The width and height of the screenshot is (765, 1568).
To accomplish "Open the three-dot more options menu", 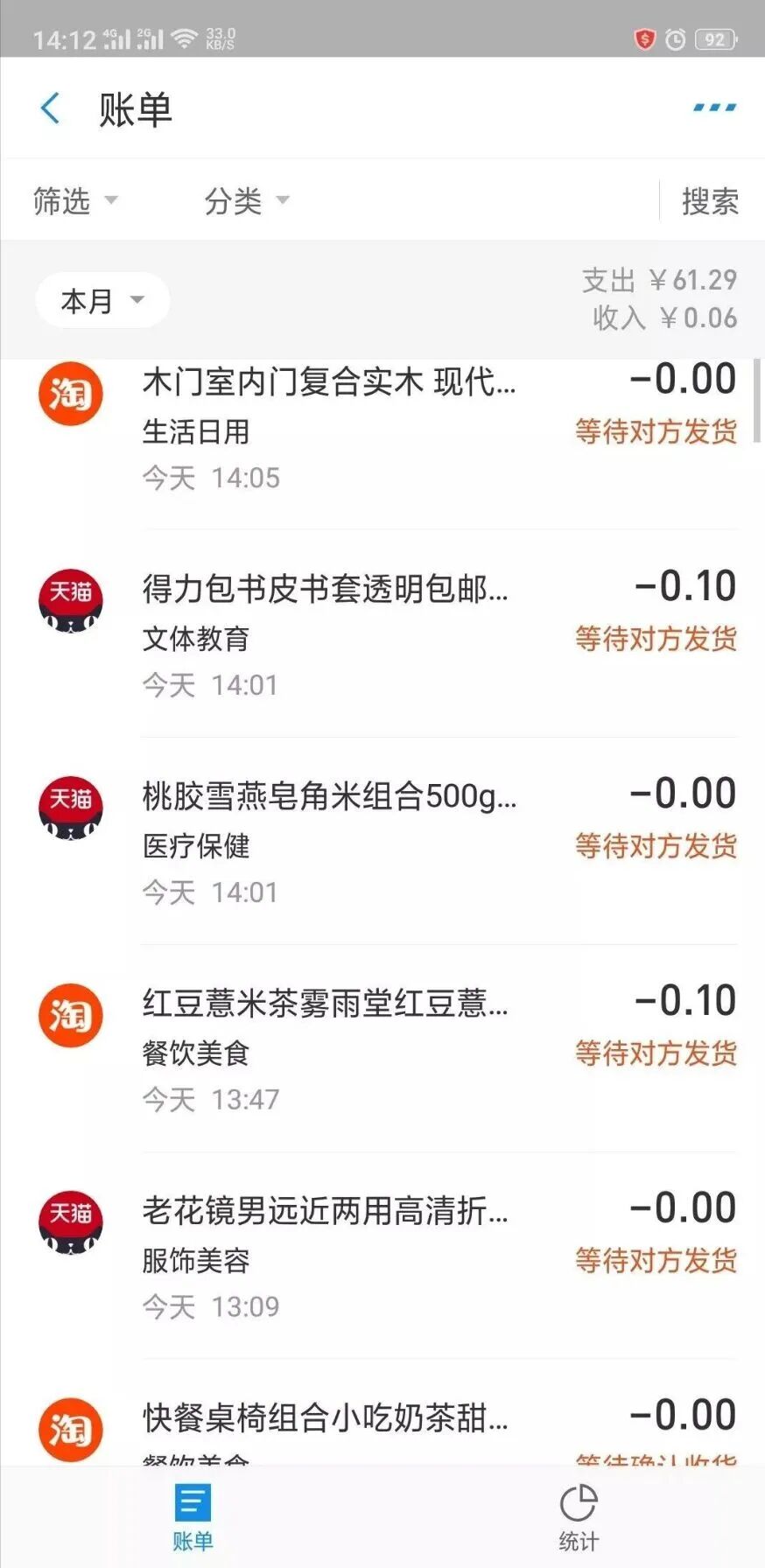I will point(714,108).
